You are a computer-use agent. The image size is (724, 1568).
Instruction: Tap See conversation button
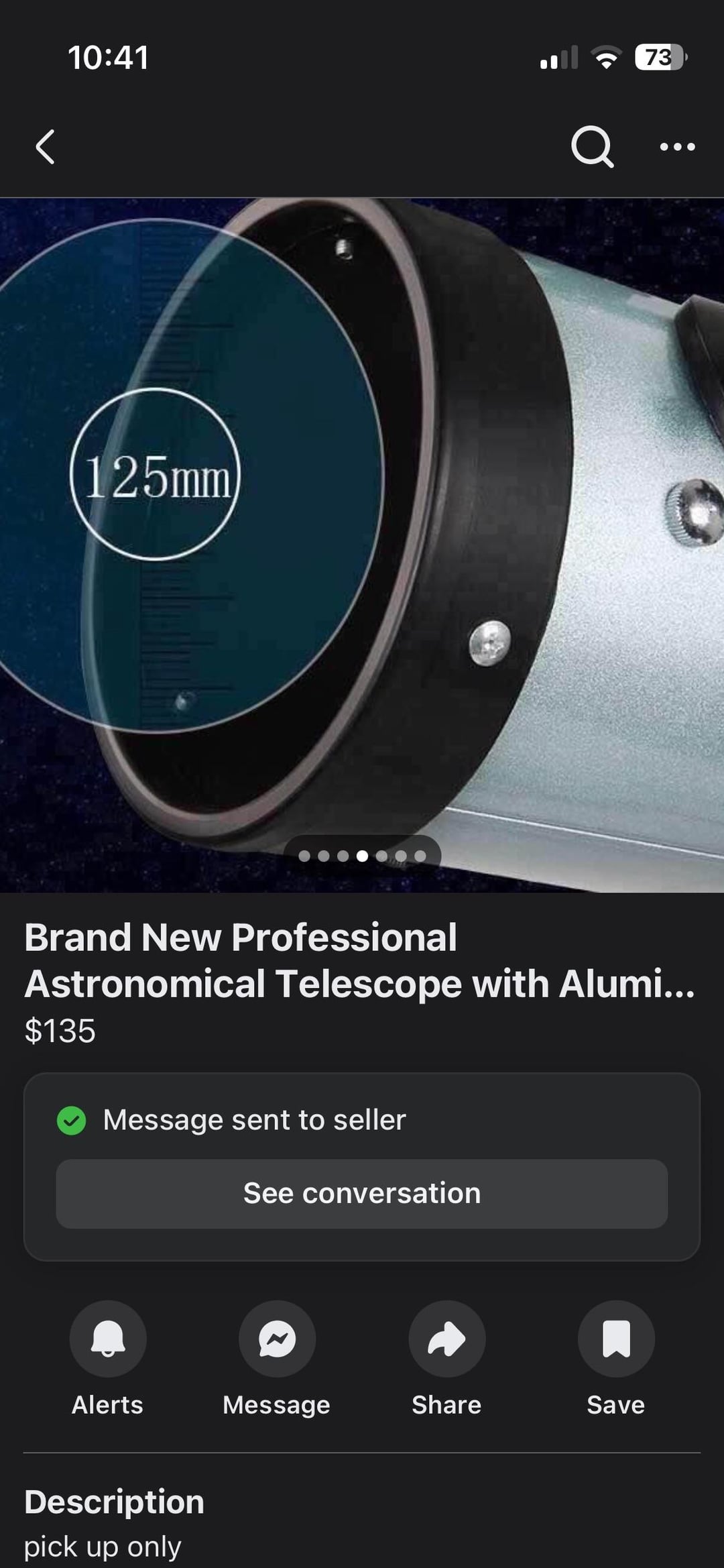point(361,1193)
